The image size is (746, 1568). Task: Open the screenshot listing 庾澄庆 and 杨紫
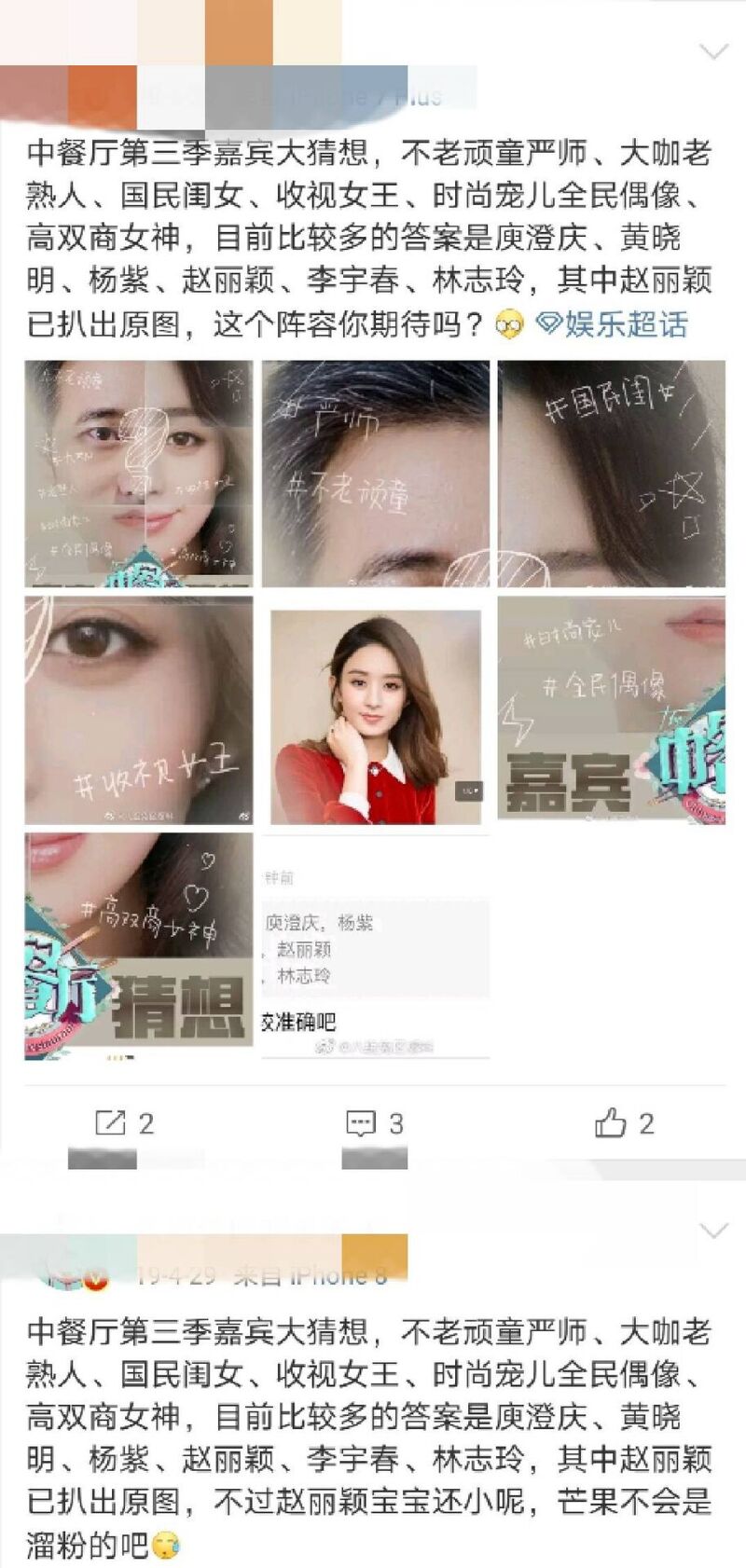click(376, 946)
